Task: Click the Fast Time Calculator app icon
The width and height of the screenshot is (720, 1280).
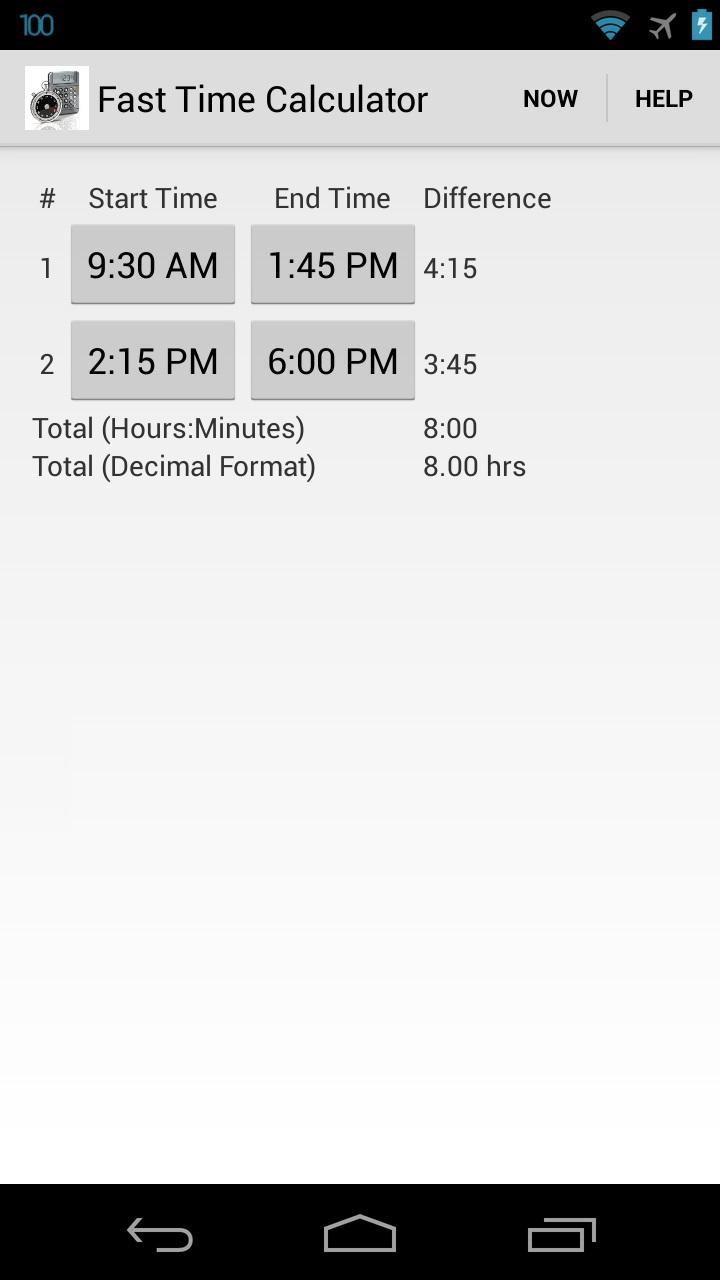Action: pyautogui.click(x=56, y=97)
